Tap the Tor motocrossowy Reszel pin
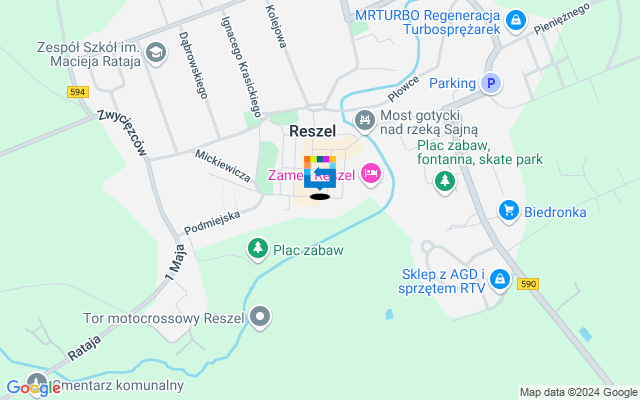This screenshot has height=400, width=640. [261, 319]
